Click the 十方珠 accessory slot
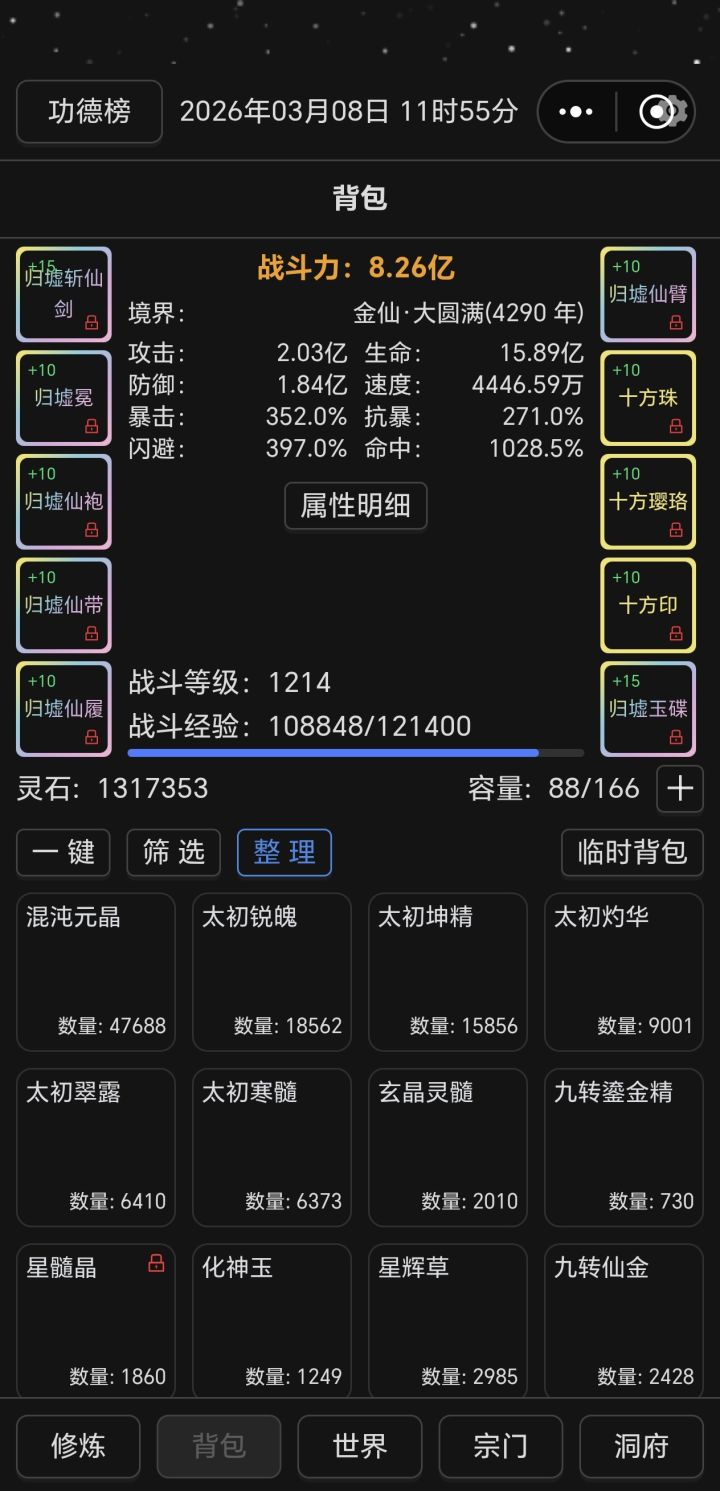 coord(647,398)
